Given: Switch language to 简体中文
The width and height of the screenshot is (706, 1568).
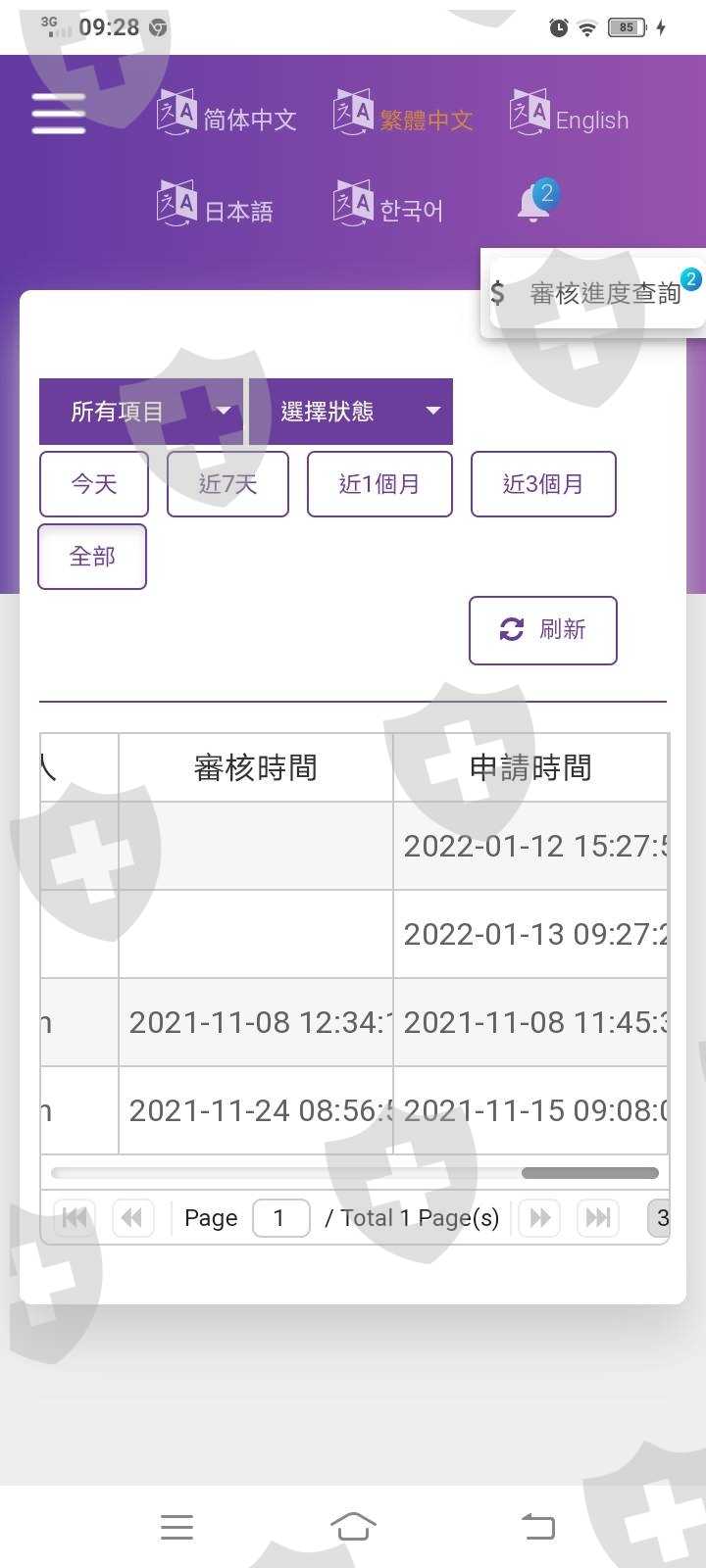Looking at the screenshot, I should click(x=227, y=114).
